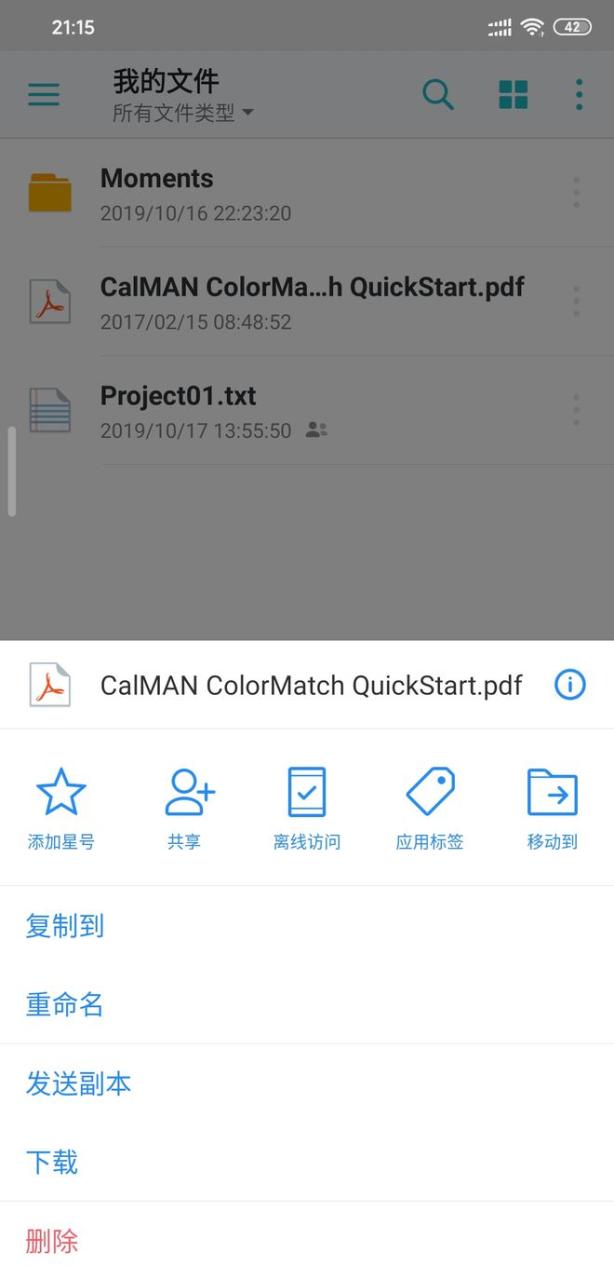Tap 删除 to delete the file
The image size is (614, 1280).
coord(52,1242)
